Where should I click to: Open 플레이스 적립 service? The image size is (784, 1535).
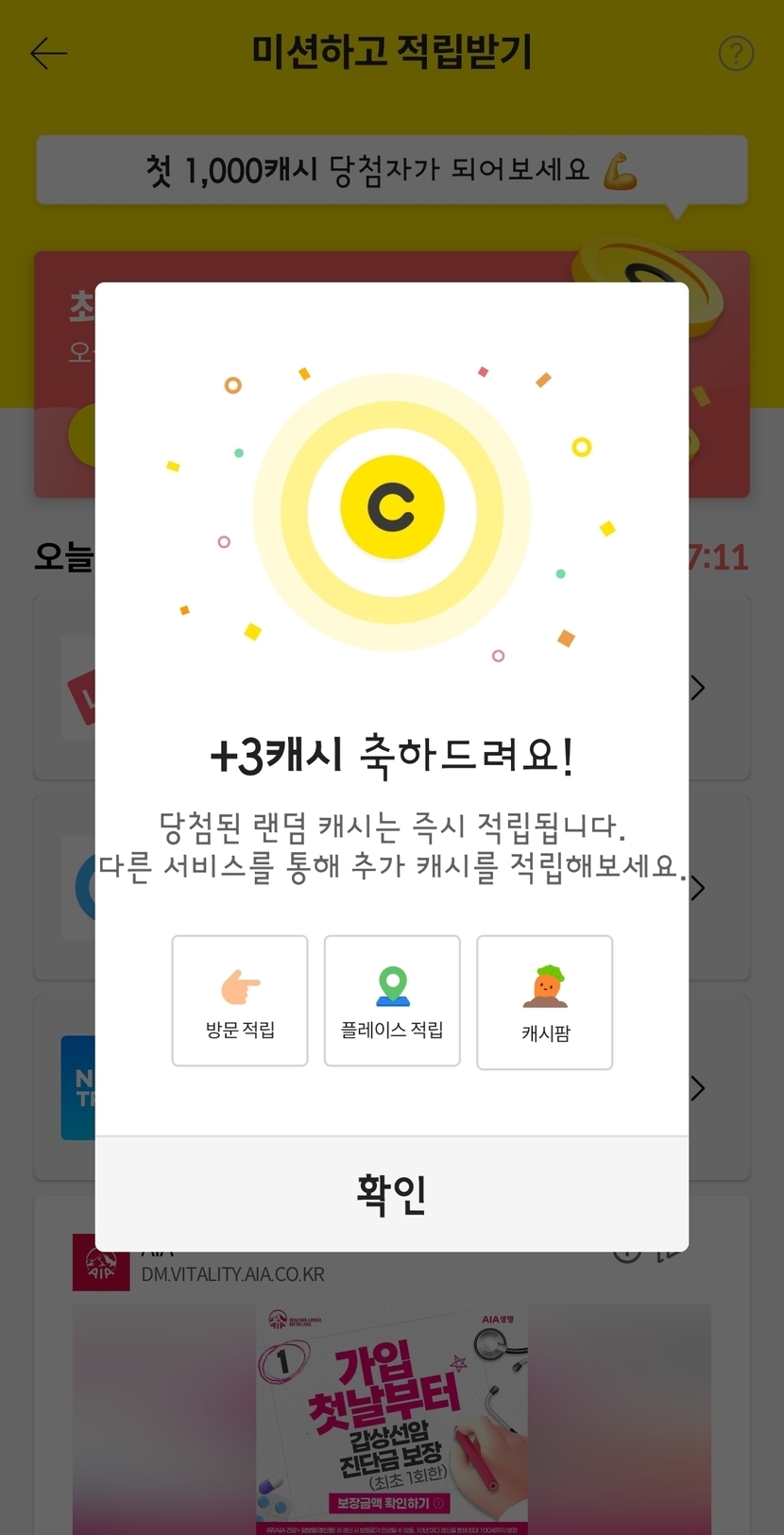click(392, 1000)
